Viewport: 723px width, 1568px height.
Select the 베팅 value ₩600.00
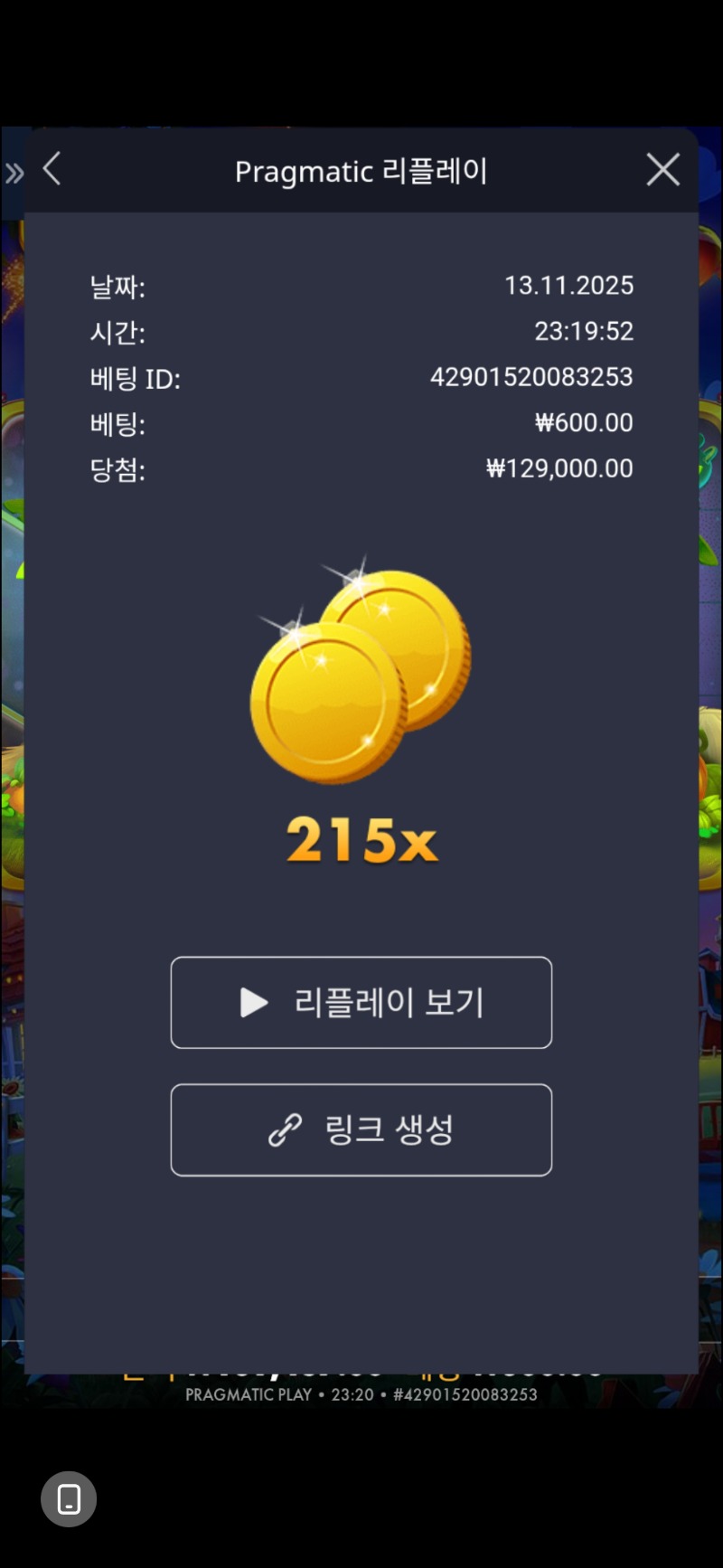pos(584,422)
